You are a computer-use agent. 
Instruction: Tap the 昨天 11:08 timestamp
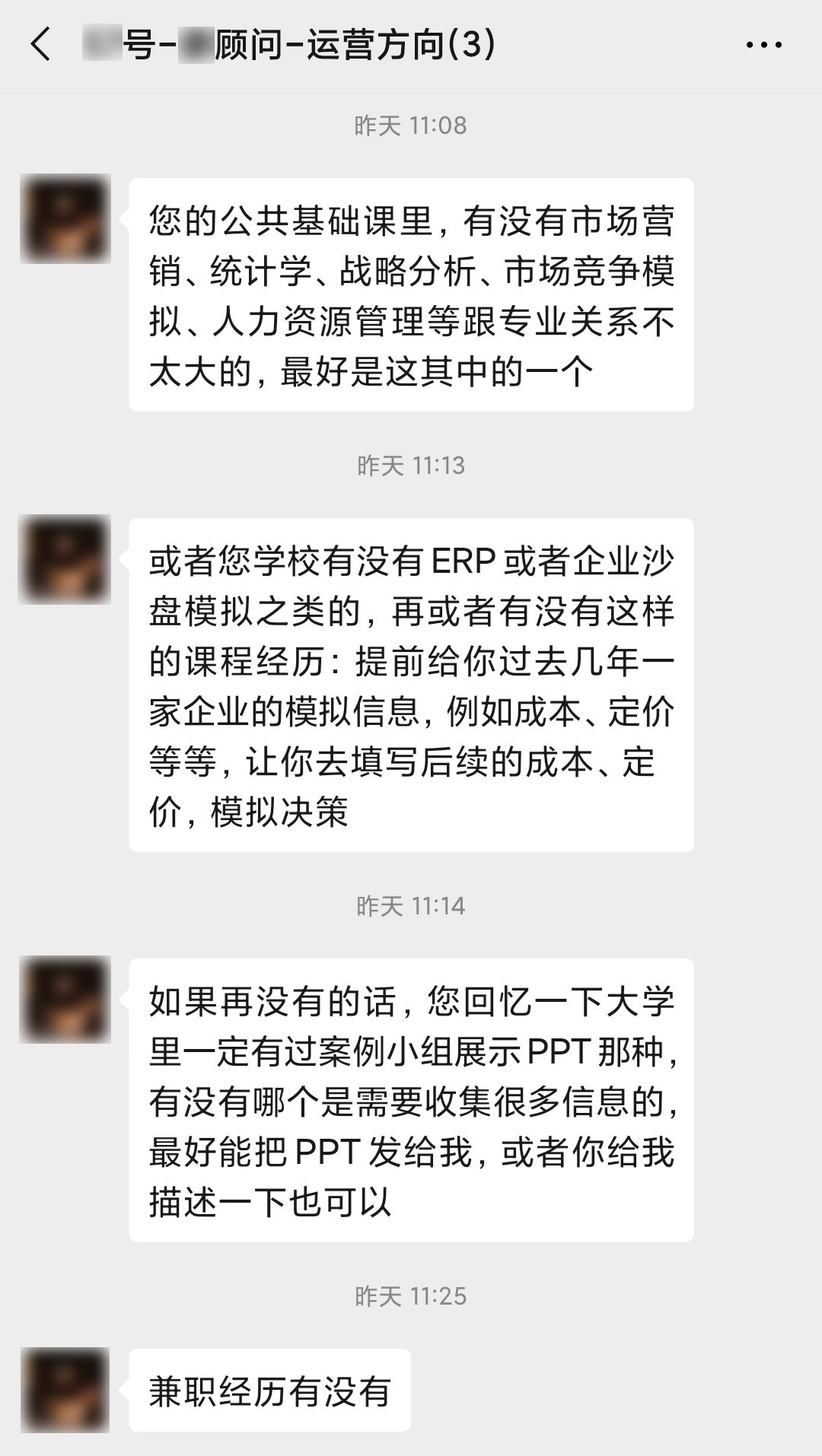click(411, 127)
